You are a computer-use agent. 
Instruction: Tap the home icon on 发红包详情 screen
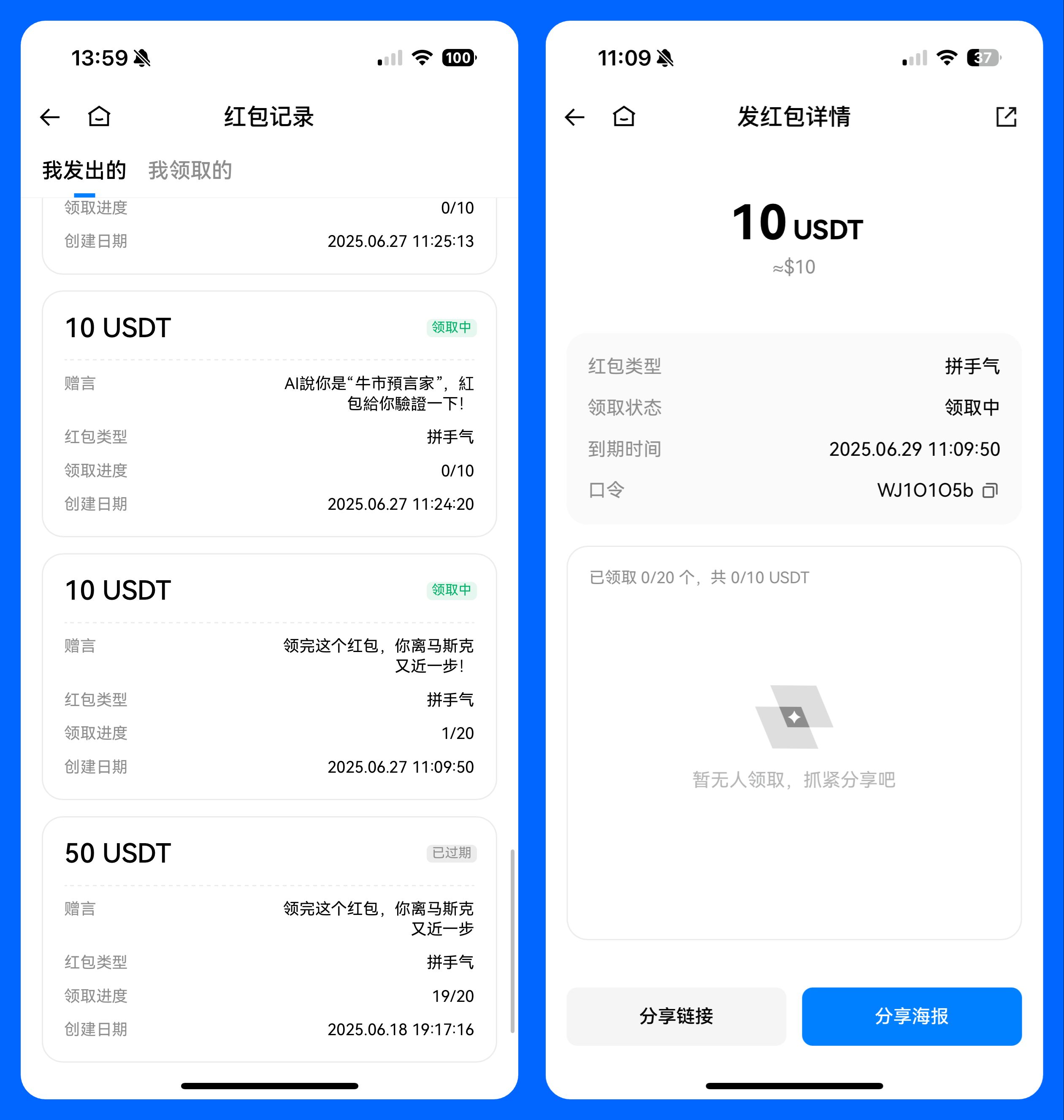pyautogui.click(x=624, y=116)
